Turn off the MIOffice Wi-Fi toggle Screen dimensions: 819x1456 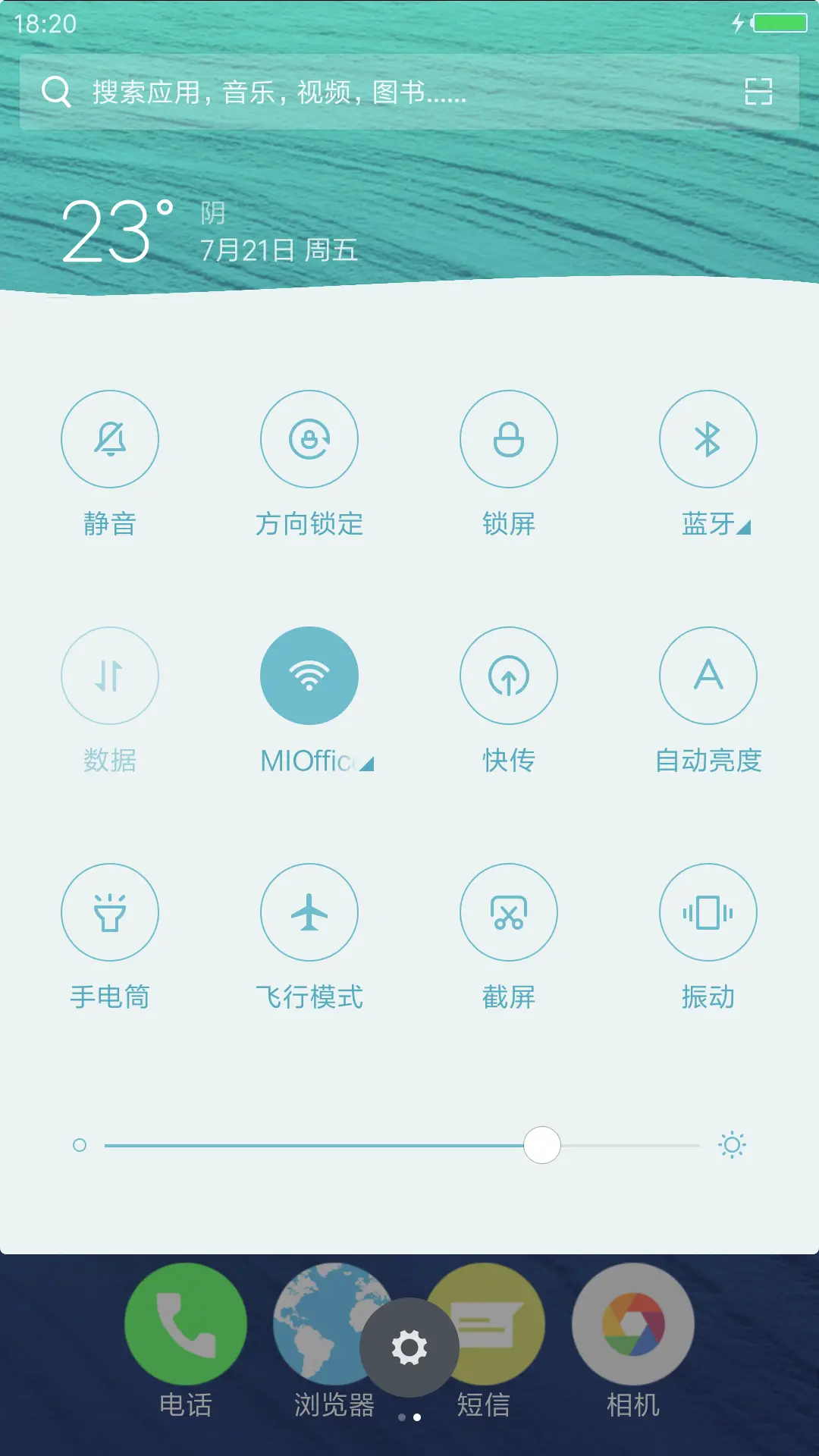point(309,676)
